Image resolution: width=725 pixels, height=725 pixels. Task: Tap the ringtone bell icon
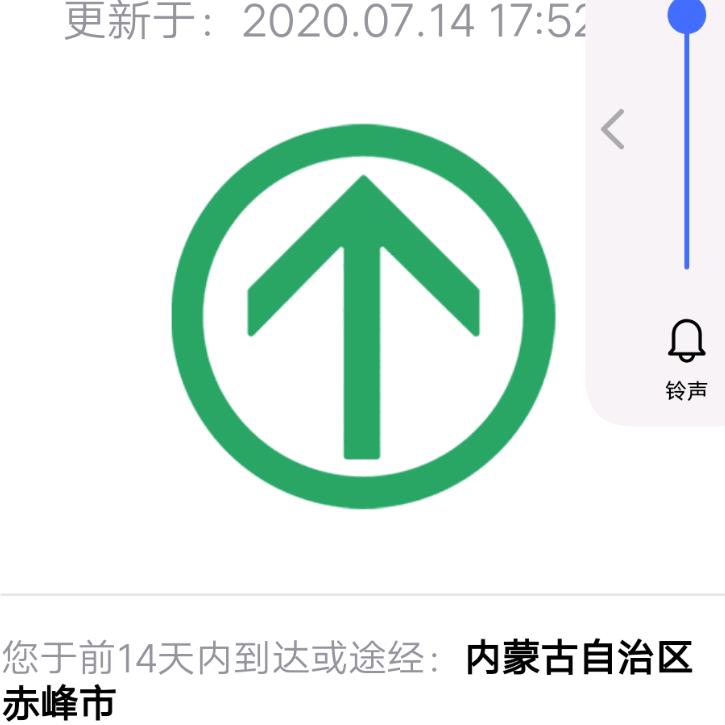[x=687, y=341]
